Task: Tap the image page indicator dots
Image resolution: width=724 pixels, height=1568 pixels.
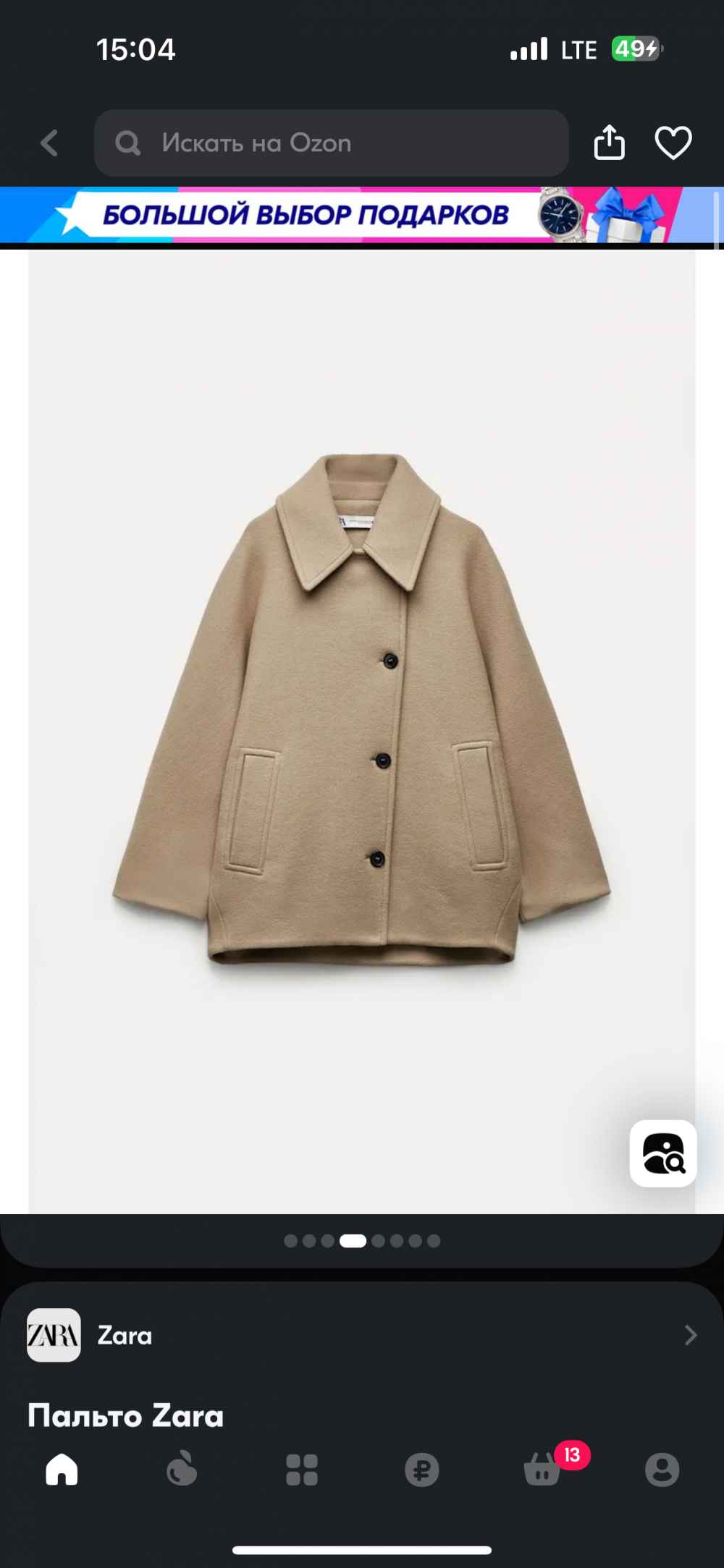Action: [x=362, y=1241]
